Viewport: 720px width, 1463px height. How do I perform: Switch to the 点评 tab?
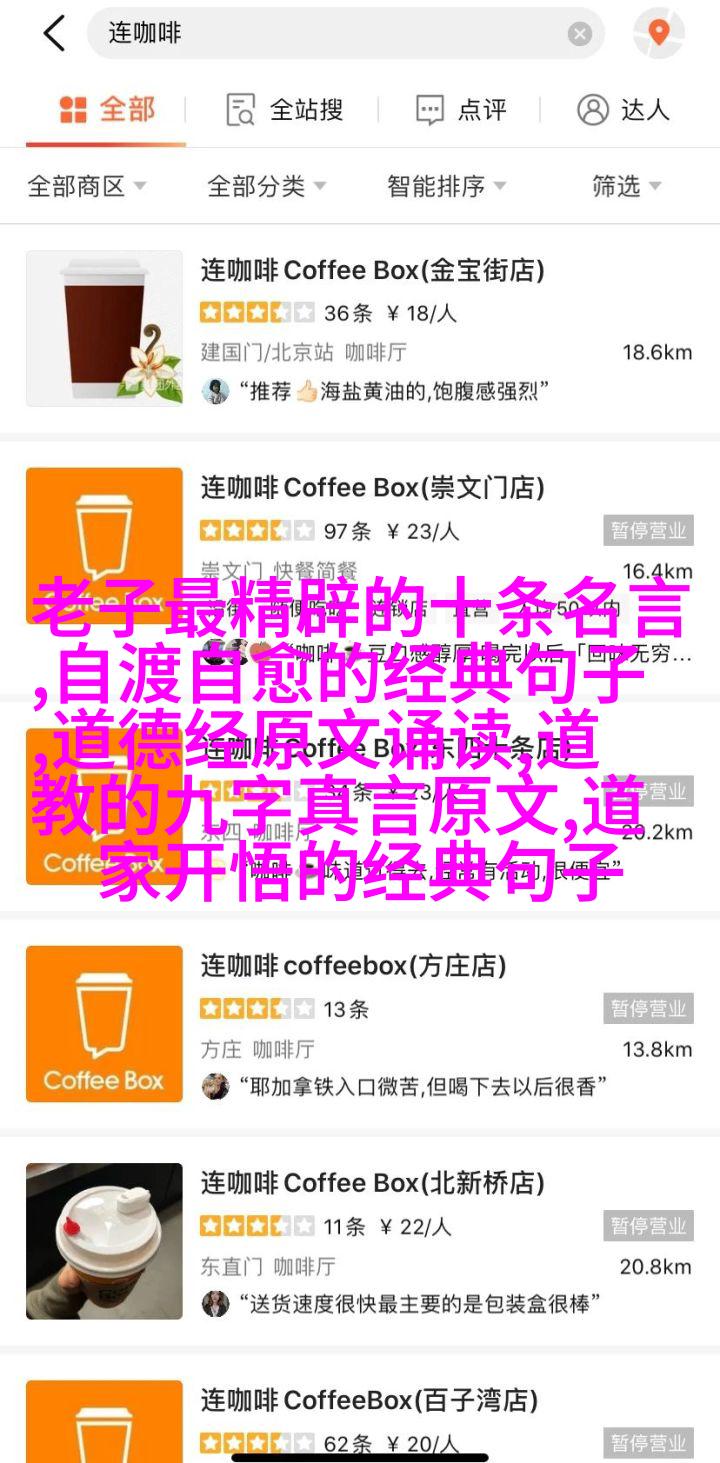coord(461,110)
